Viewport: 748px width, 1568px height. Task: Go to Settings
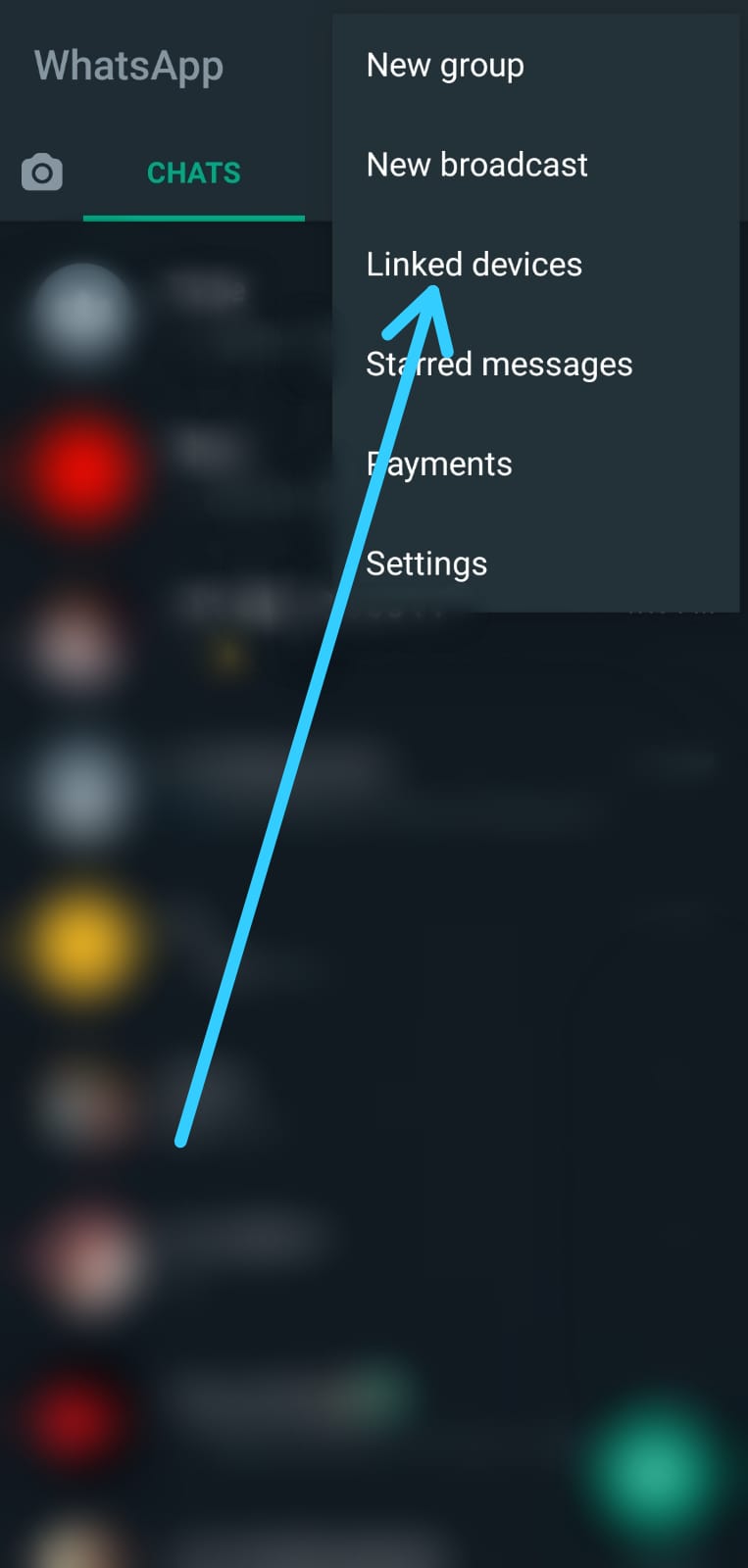(x=535, y=564)
